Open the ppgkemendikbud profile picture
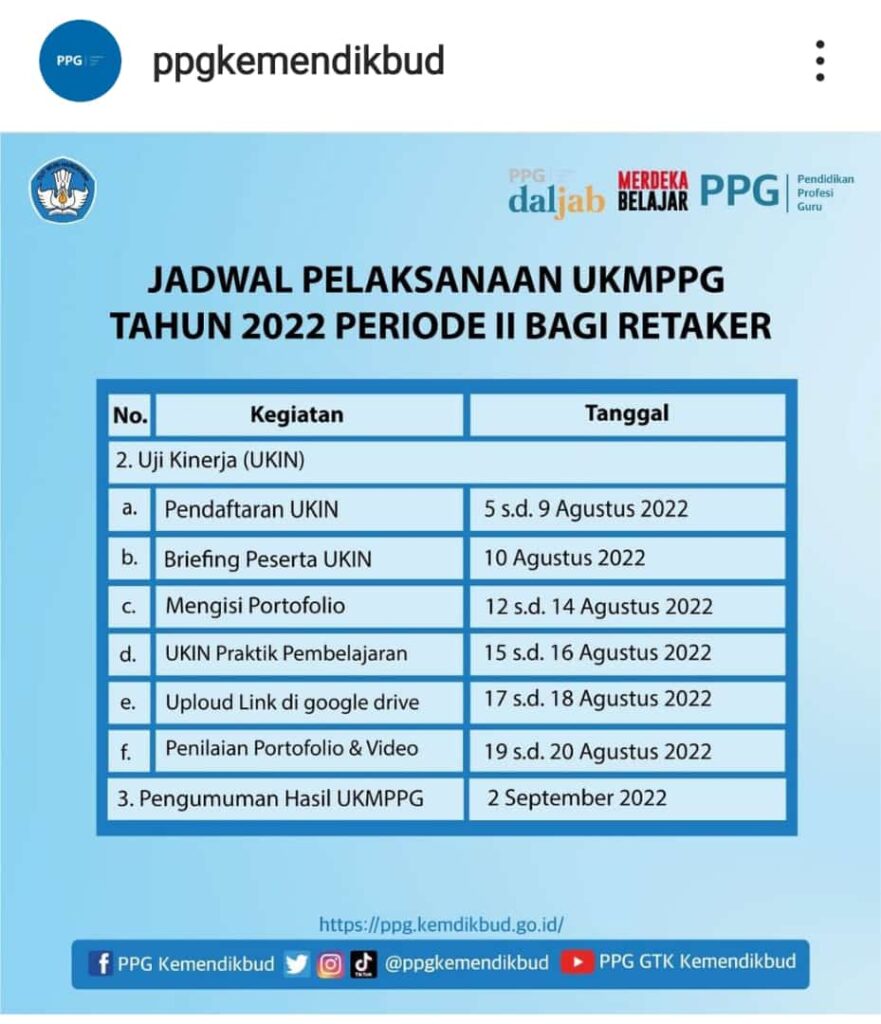This screenshot has height=1024, width=881. point(80,61)
